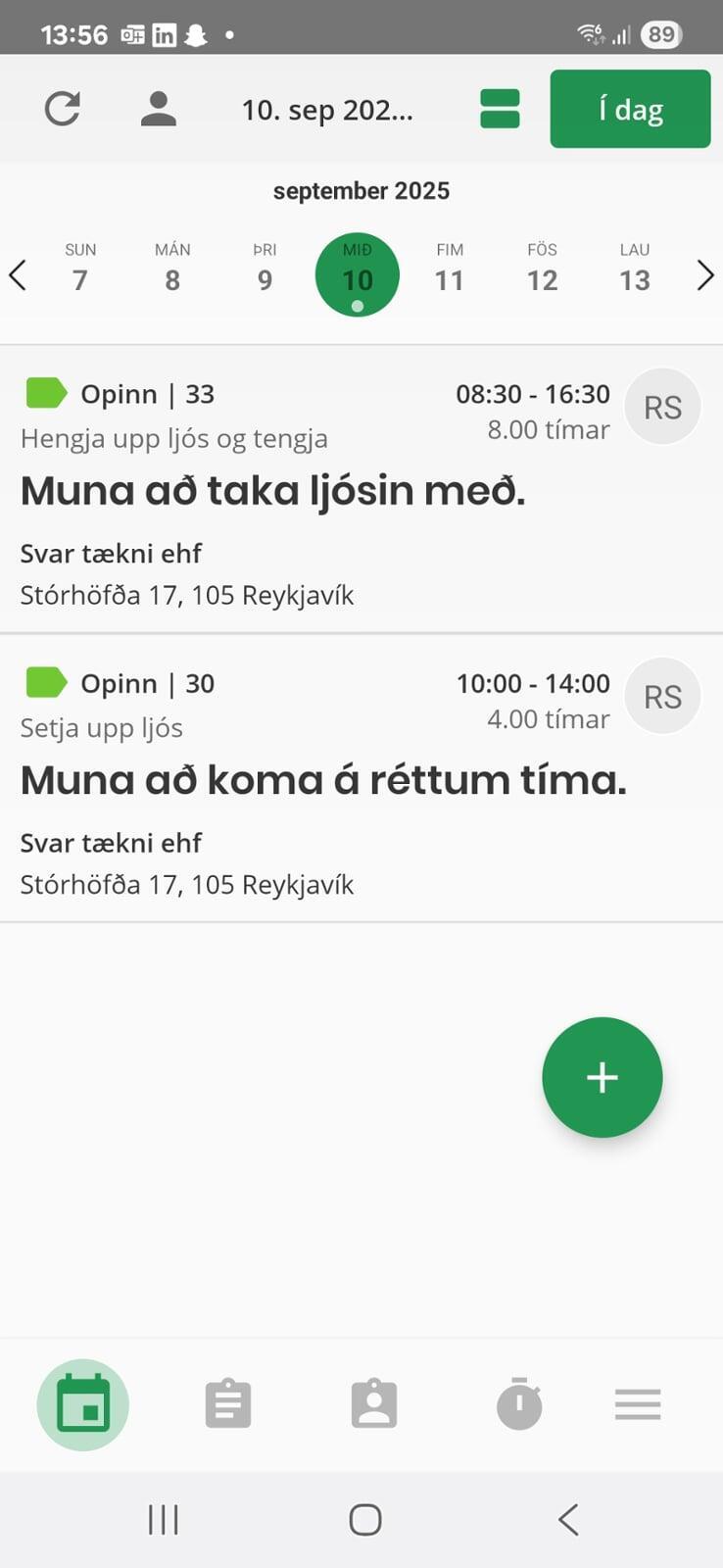The width and height of the screenshot is (723, 1568).
Task: Select Saturday 13 in the week strip
Action: click(x=635, y=269)
